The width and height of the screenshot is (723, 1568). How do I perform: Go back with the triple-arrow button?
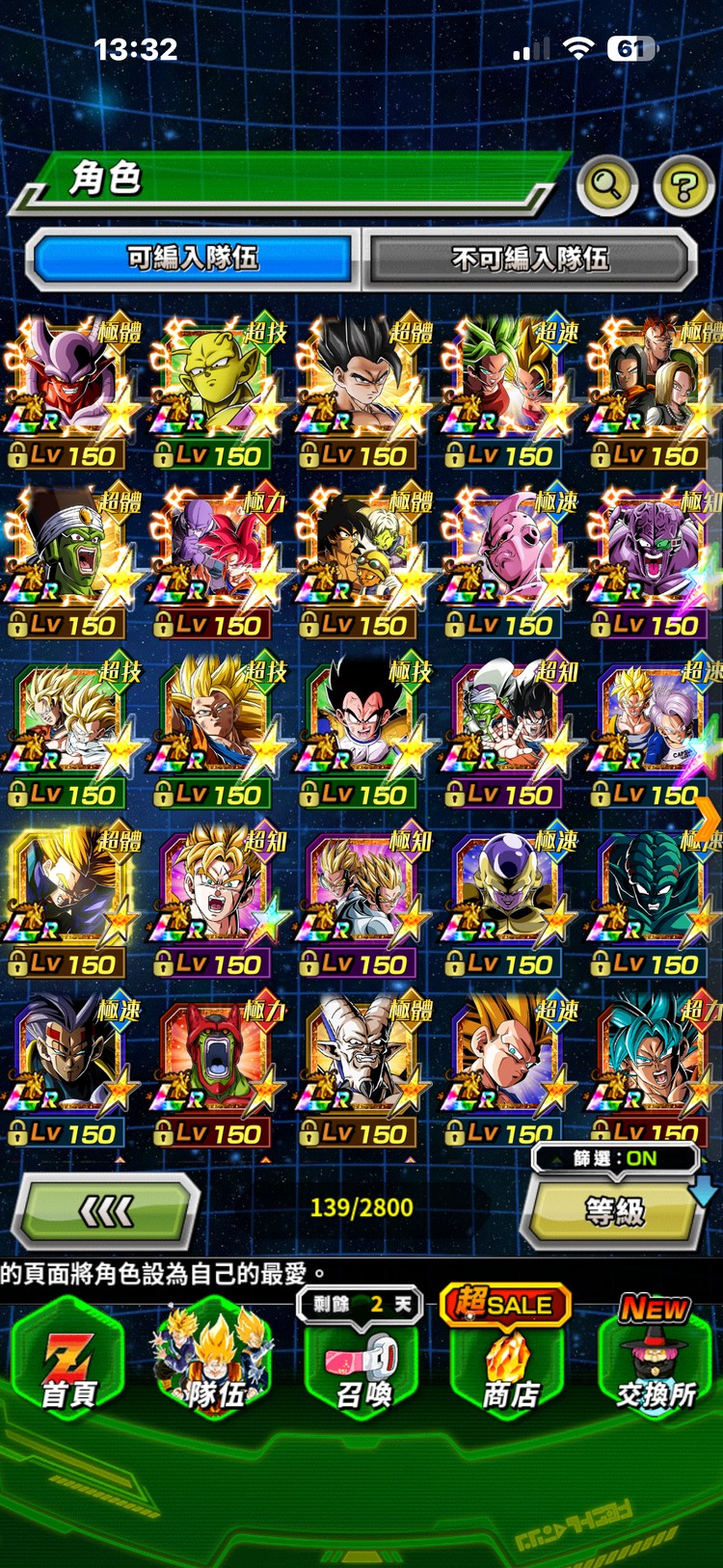106,1211
